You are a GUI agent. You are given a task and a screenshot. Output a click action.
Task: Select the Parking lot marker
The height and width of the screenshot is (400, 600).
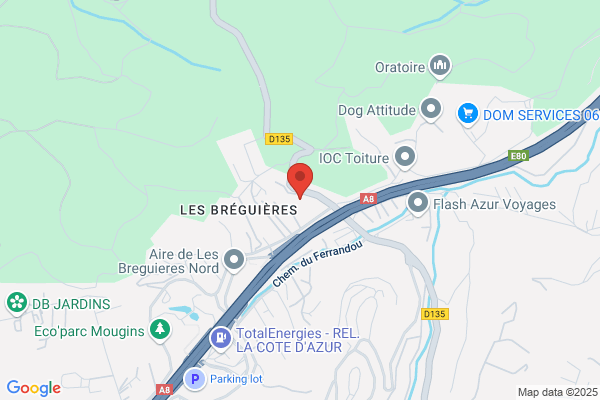pos(195,379)
